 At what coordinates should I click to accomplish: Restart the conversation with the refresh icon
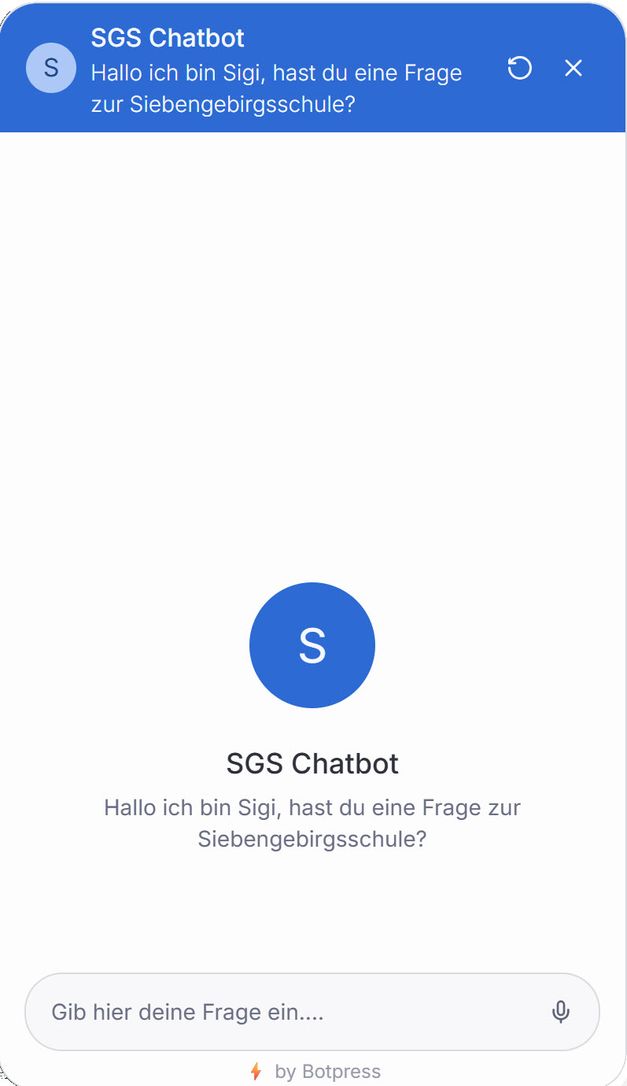coord(520,68)
